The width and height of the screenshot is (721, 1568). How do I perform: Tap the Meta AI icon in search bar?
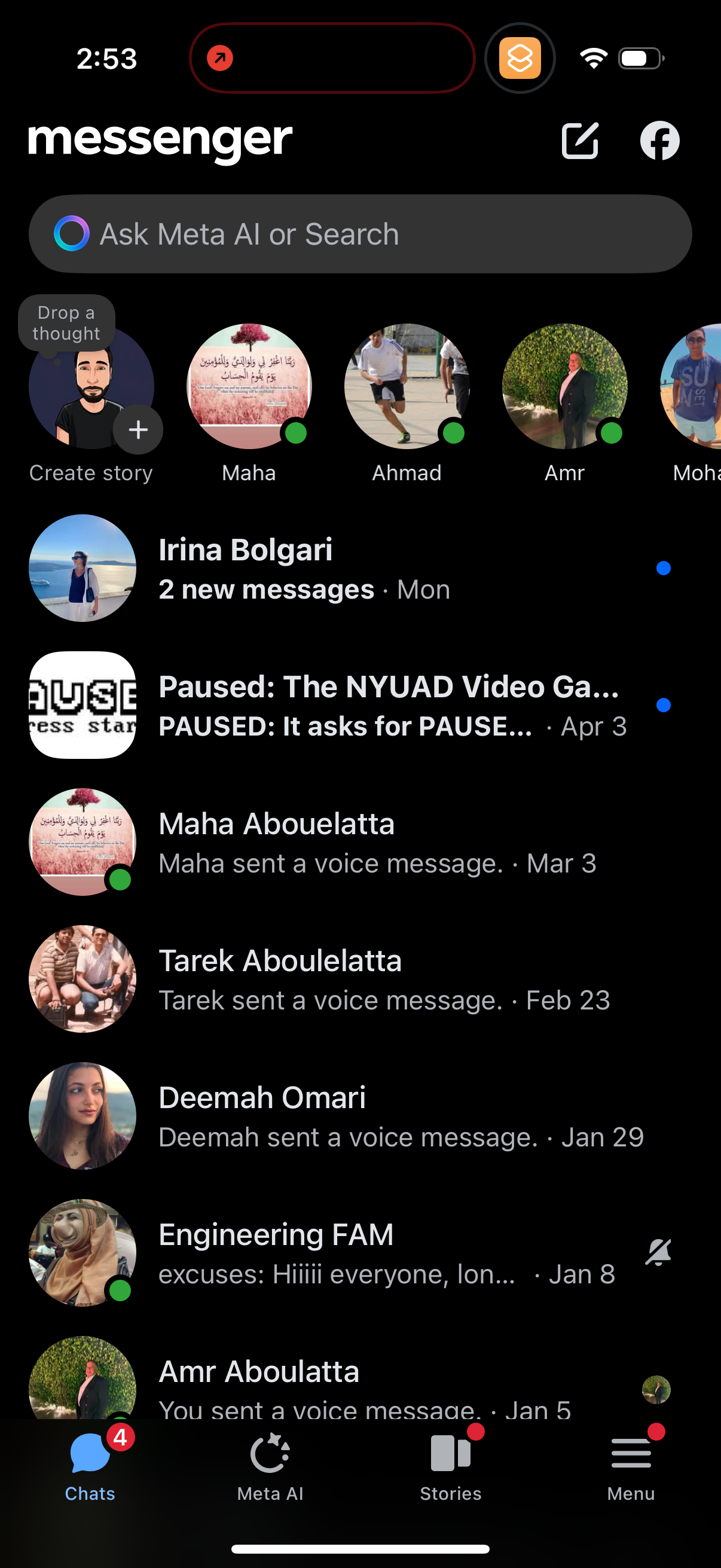tap(72, 234)
